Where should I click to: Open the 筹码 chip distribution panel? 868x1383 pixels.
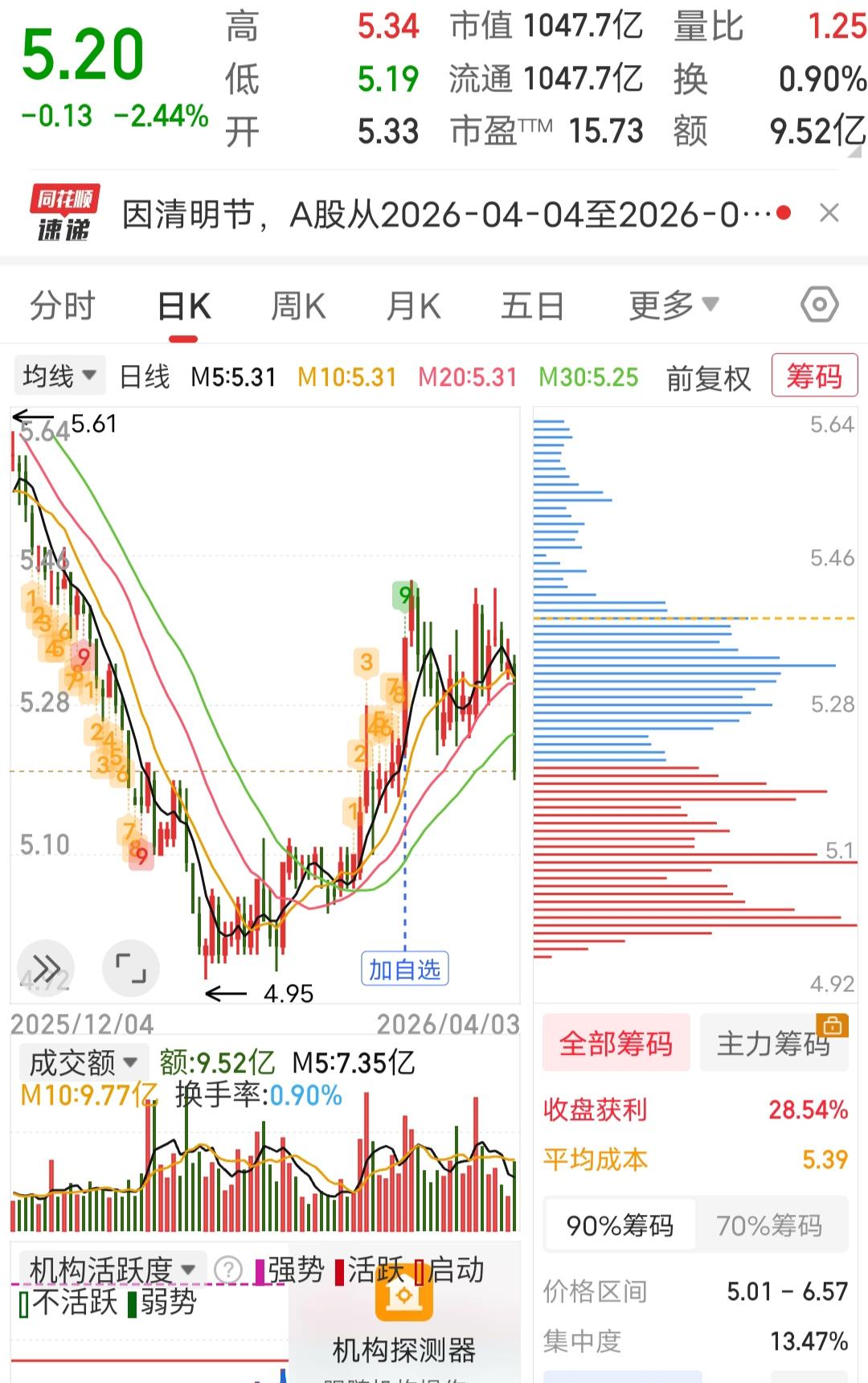814,375
